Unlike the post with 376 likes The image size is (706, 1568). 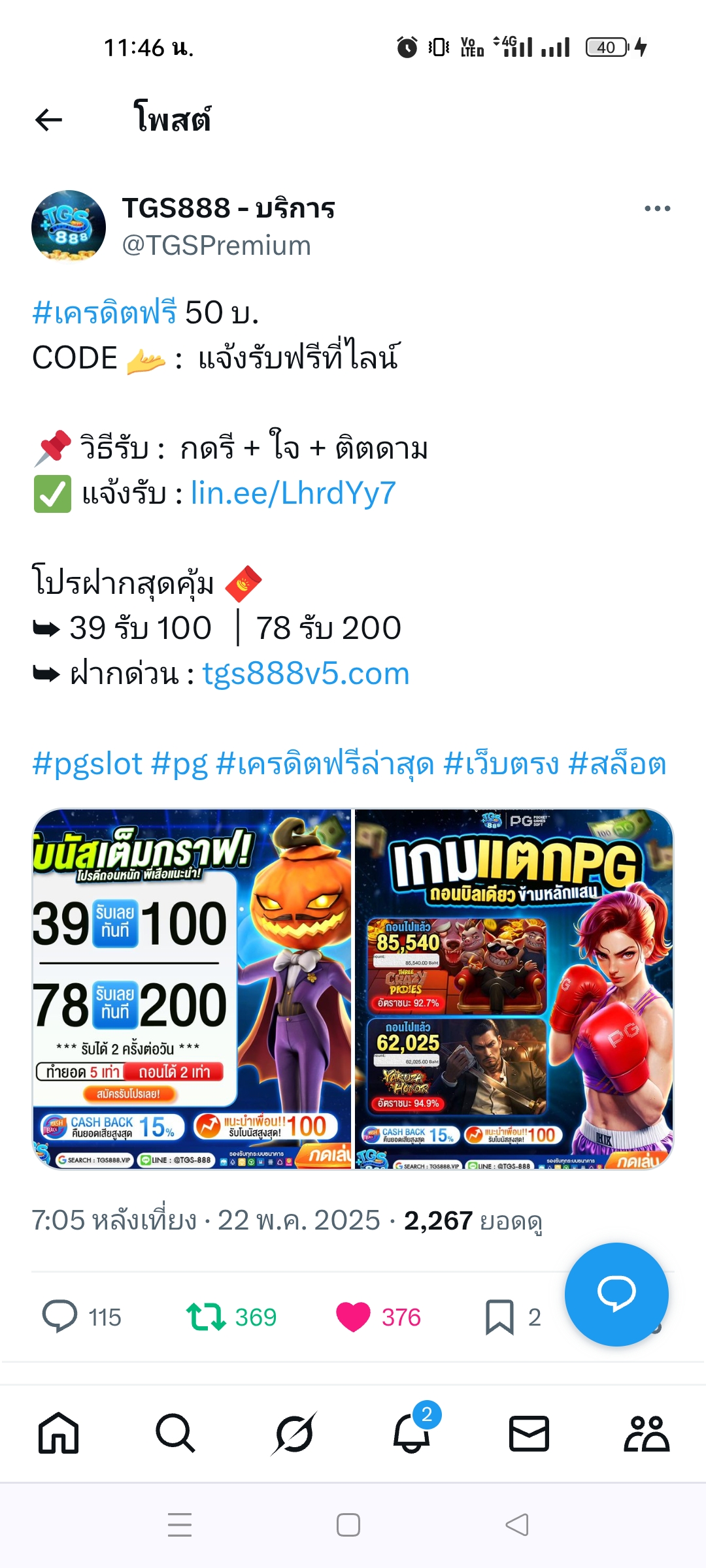point(353,1316)
